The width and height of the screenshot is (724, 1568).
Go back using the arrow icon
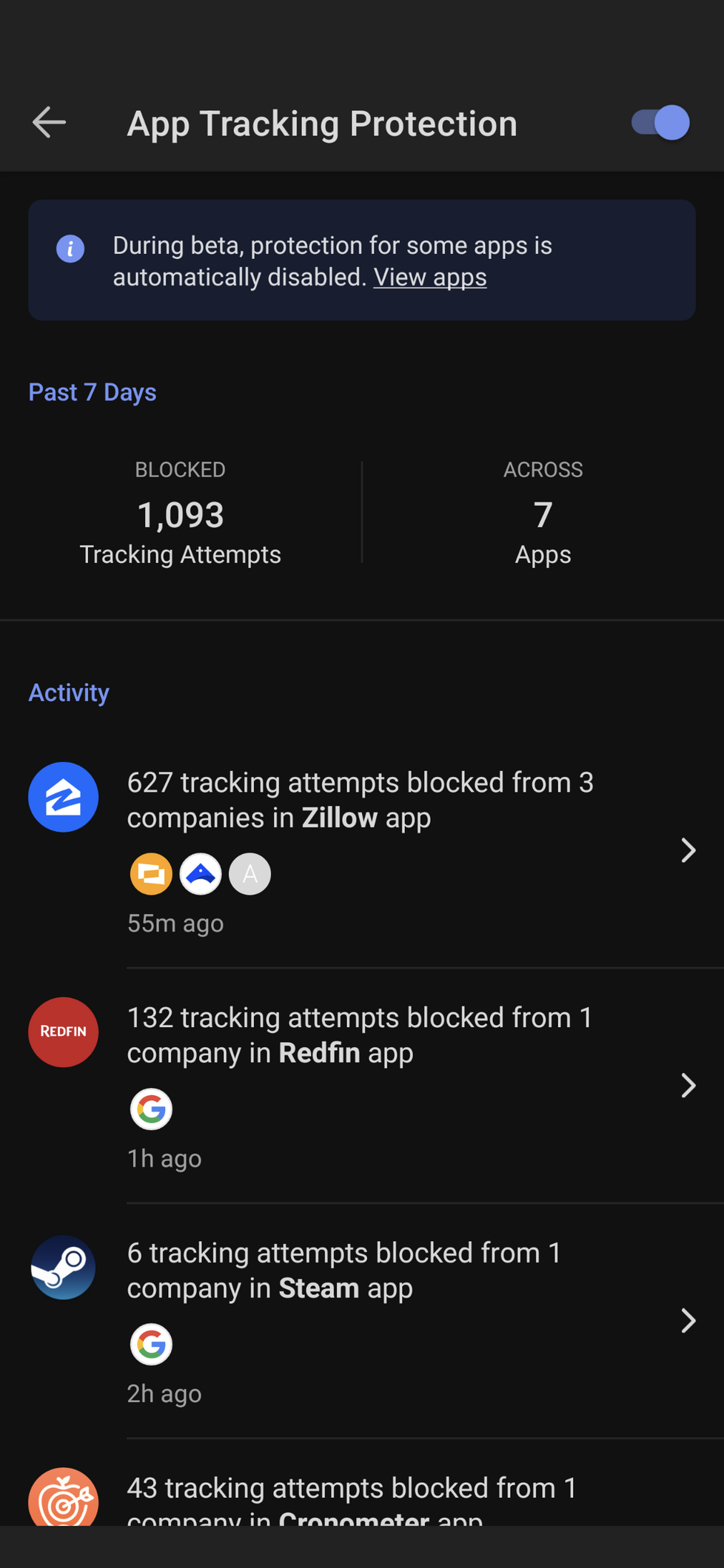(50, 123)
